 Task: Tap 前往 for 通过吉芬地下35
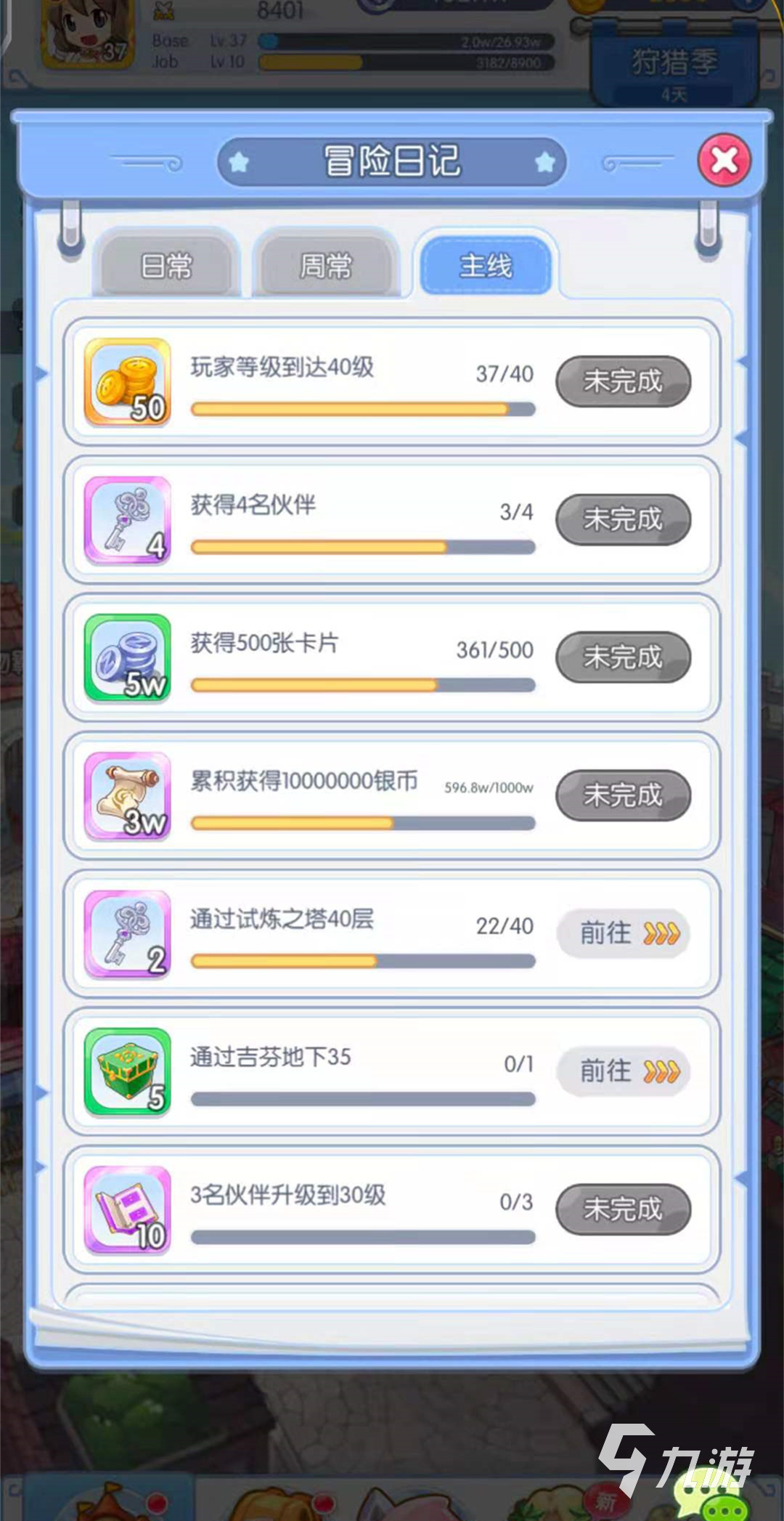pyautogui.click(x=624, y=1071)
